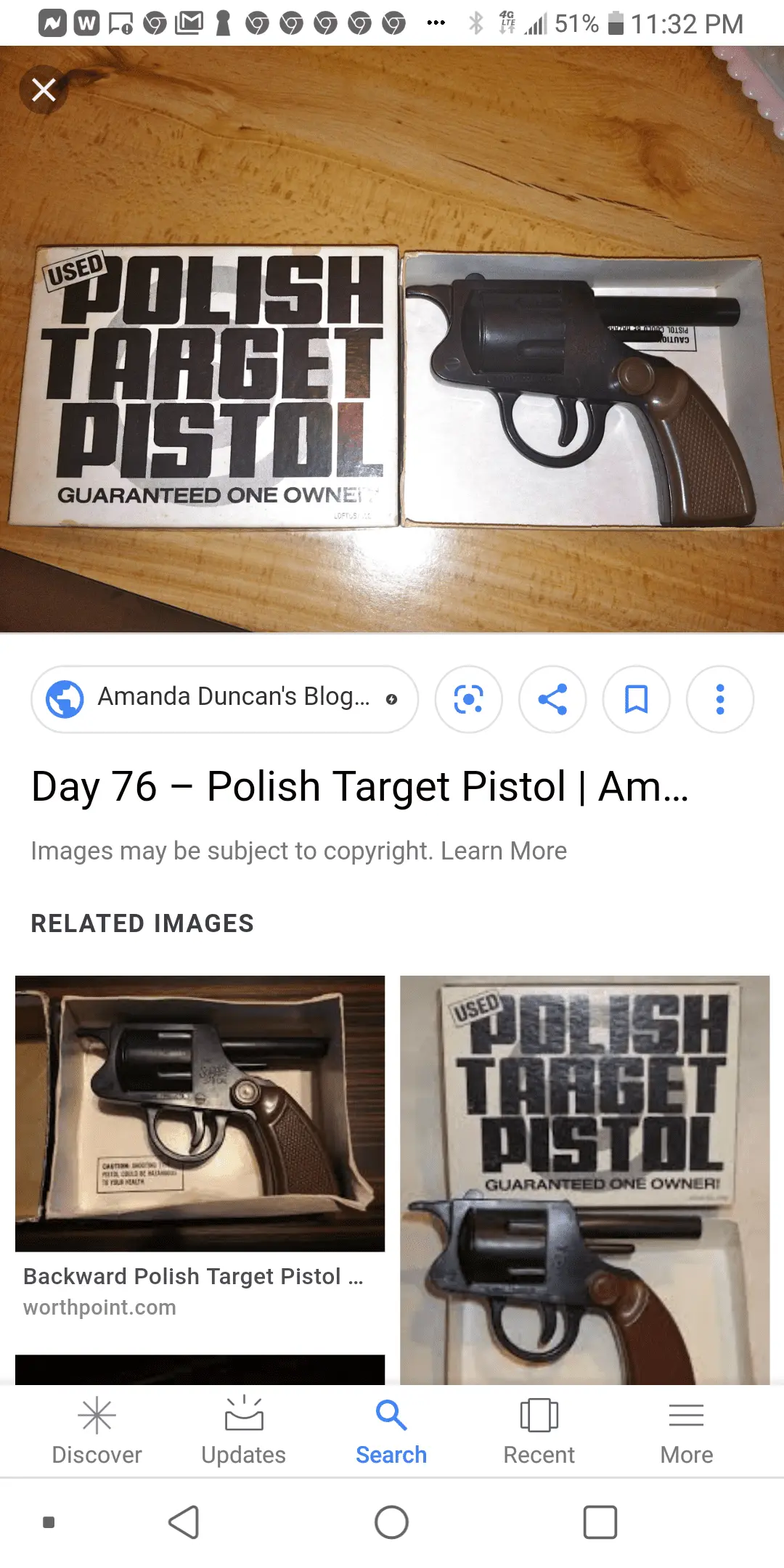Open Google Lens to search the image
This screenshot has width=784, height=1568.
tap(468, 699)
